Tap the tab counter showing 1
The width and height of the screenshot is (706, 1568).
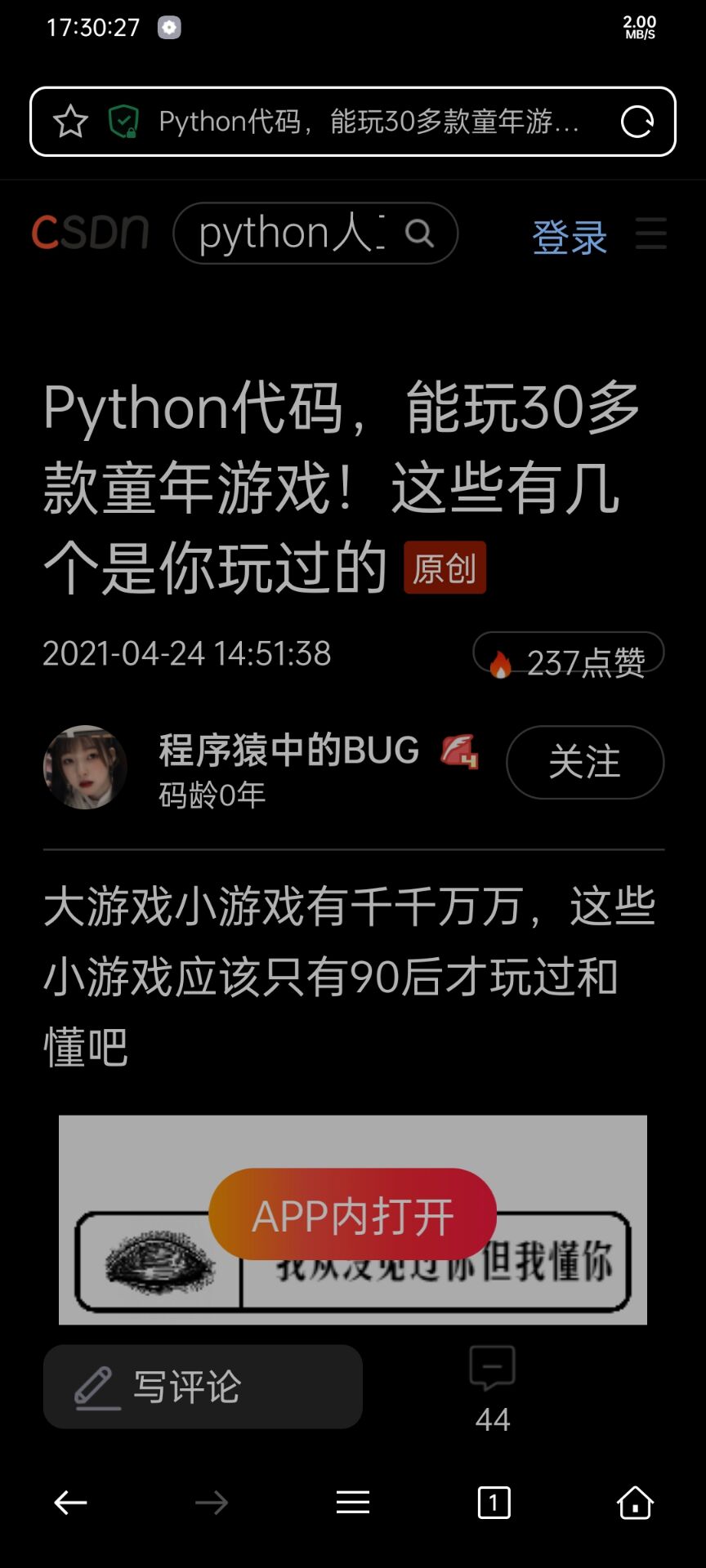coord(494,1503)
